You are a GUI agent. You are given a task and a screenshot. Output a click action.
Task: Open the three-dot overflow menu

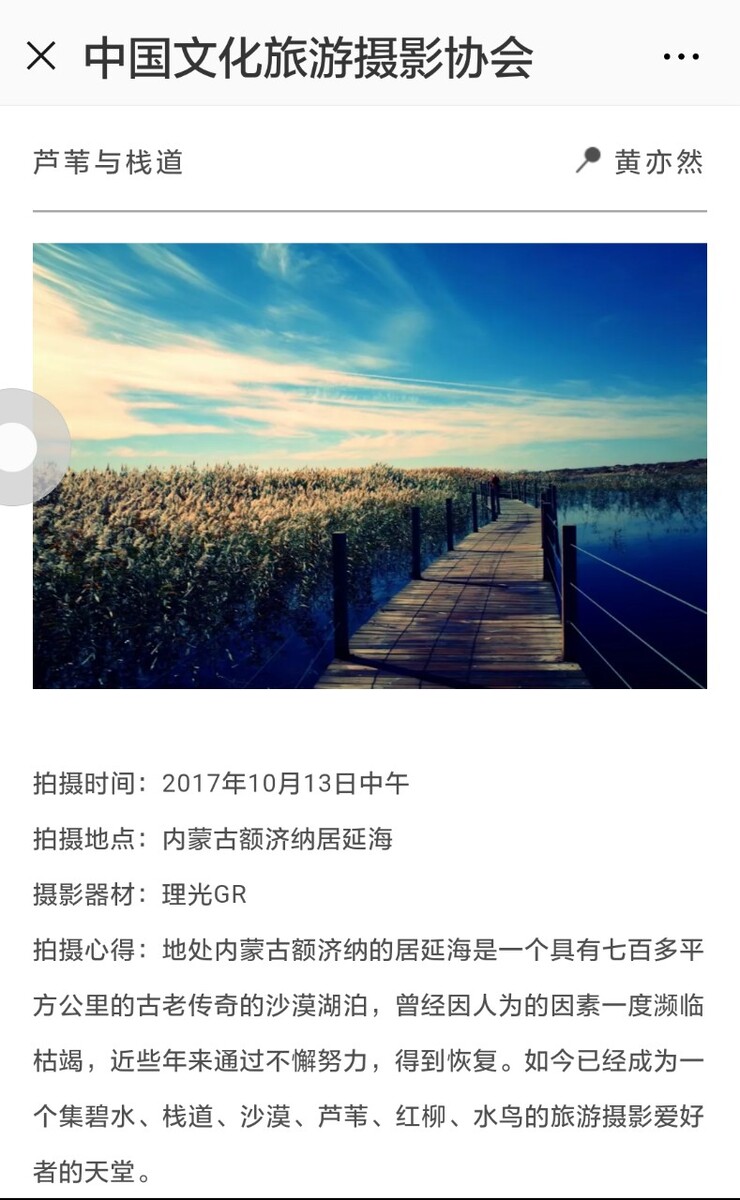coord(681,57)
